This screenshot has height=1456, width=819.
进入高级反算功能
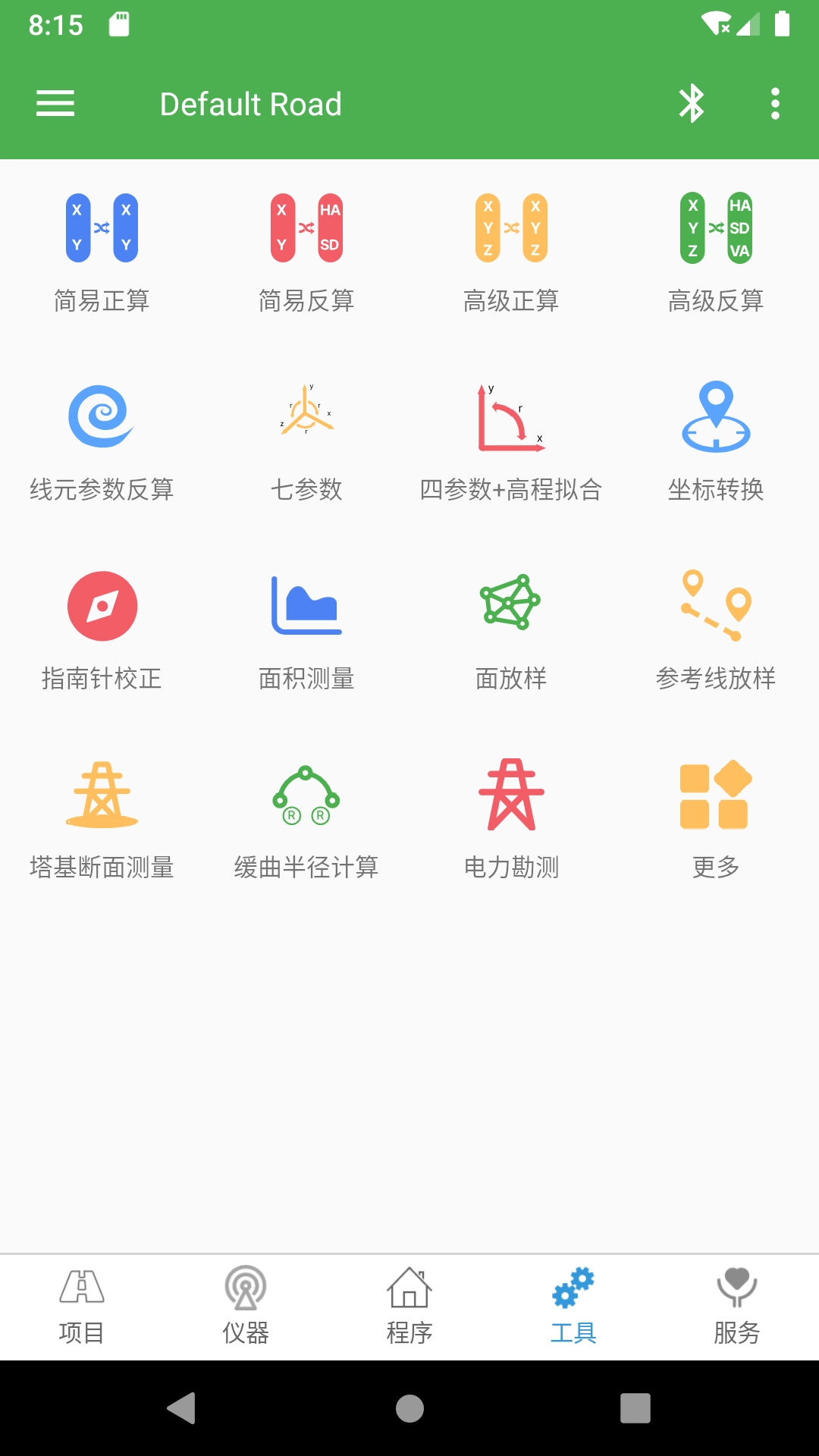715,250
